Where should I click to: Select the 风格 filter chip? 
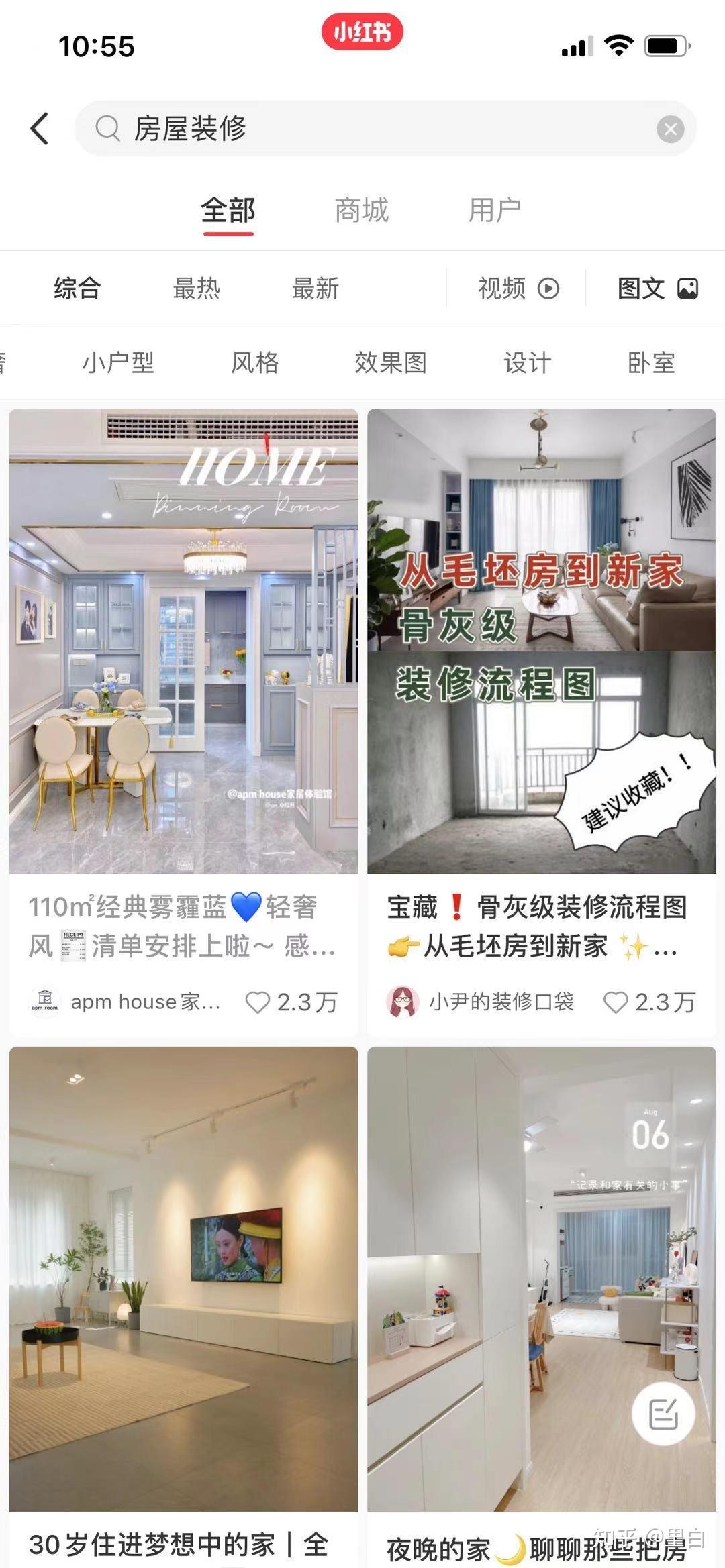[254, 362]
